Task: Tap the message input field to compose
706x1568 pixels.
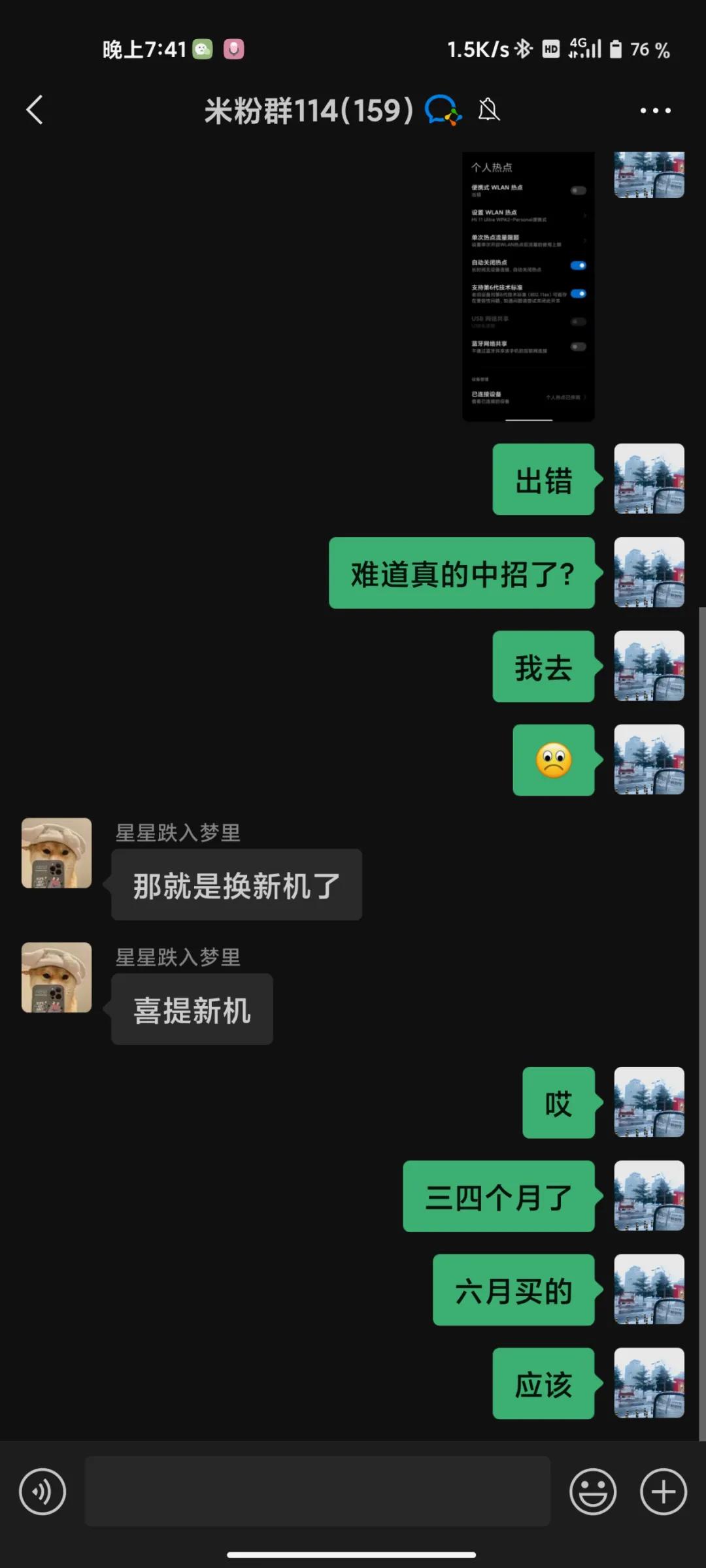Action: point(318,1492)
